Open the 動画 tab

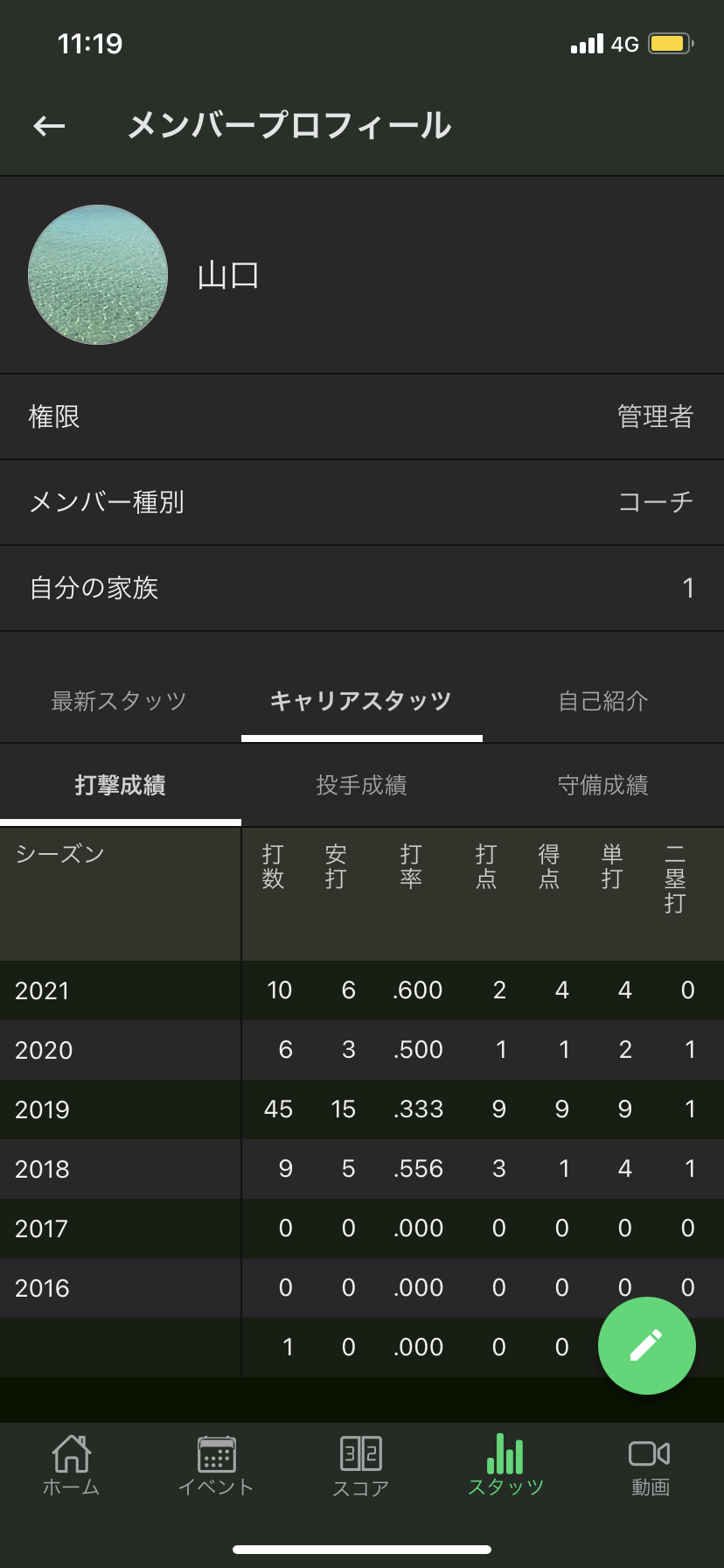(651, 1466)
